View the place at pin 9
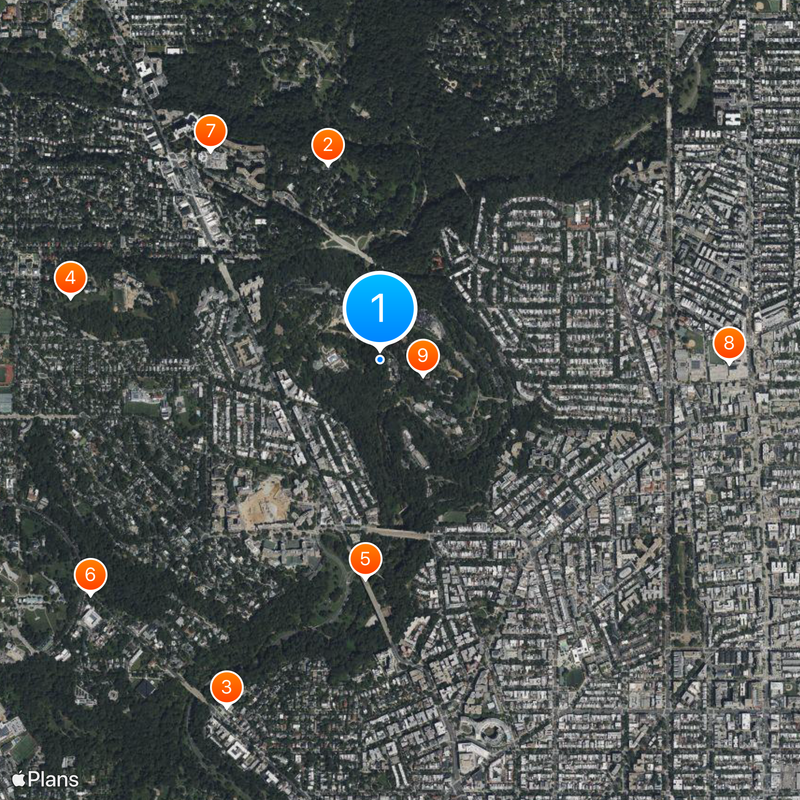The width and height of the screenshot is (800, 800). pyautogui.click(x=422, y=355)
